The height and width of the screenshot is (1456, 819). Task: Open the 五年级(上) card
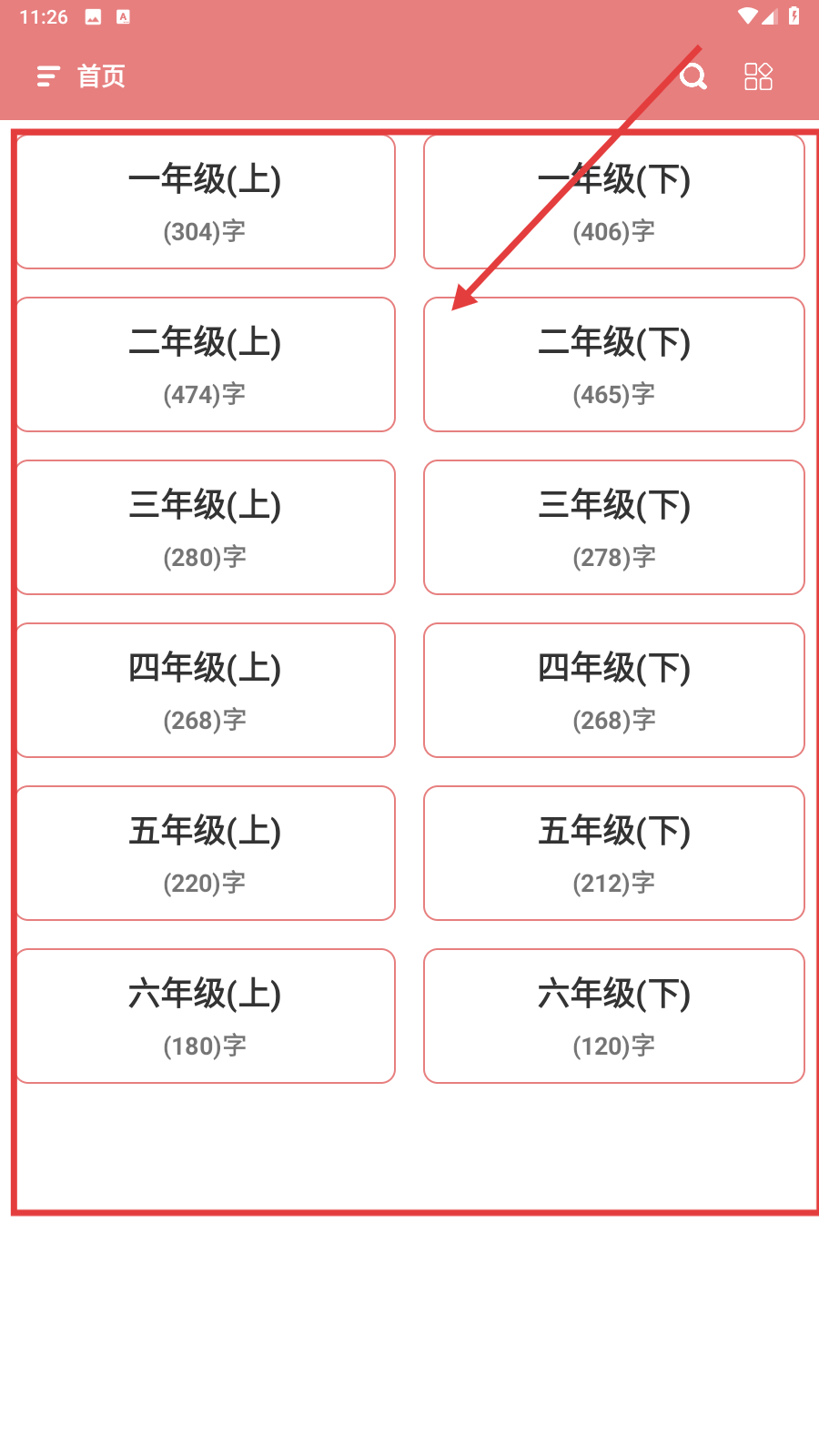[206, 854]
